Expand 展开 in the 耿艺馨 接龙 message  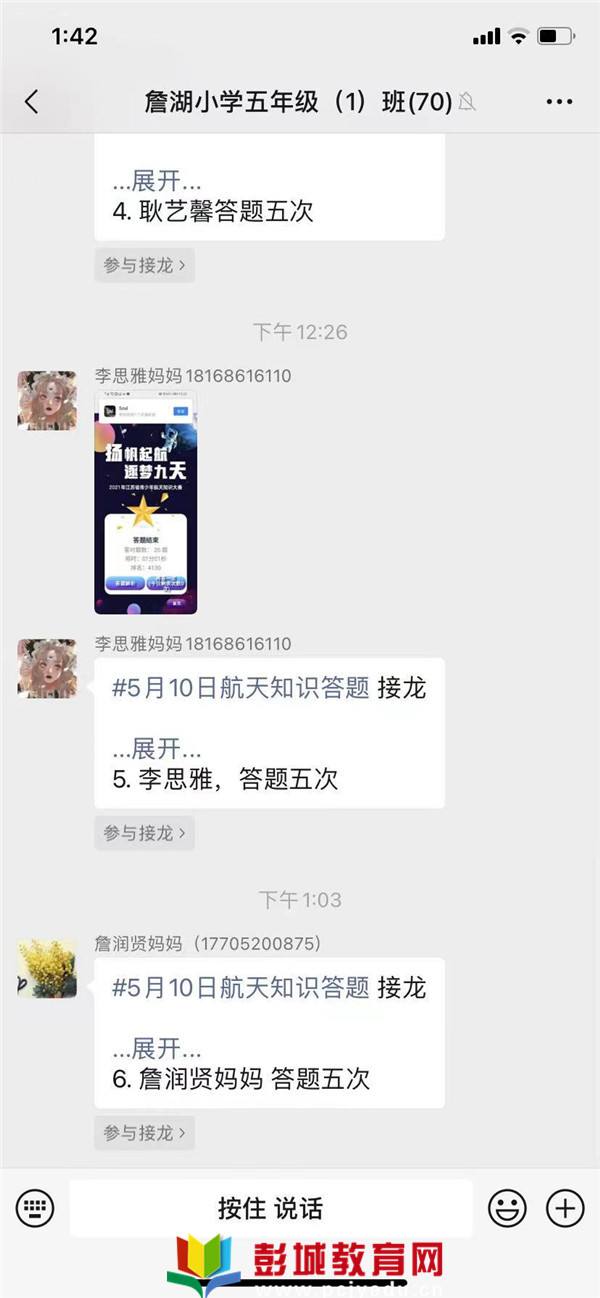pyautogui.click(x=157, y=182)
